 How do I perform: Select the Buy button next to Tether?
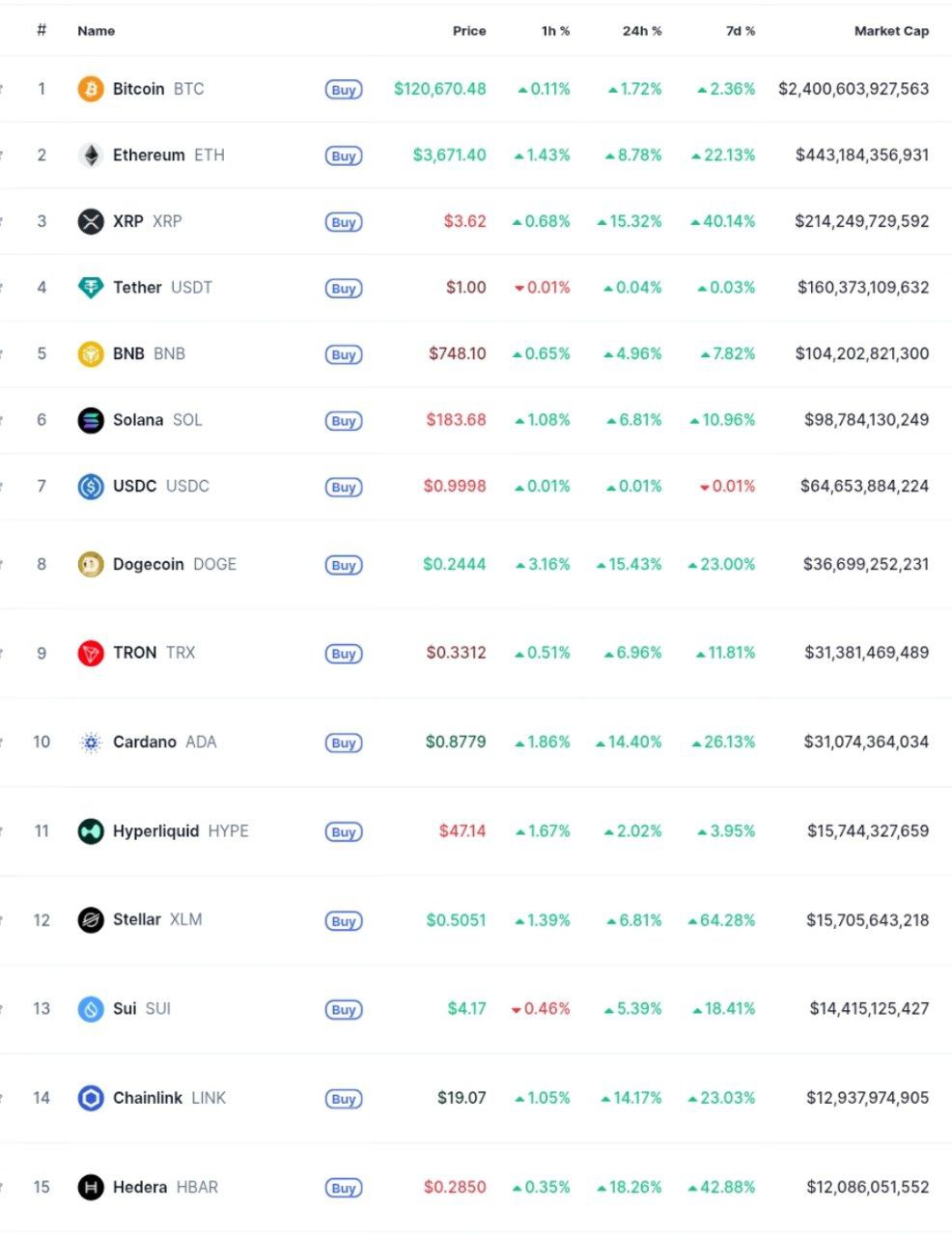(x=344, y=288)
